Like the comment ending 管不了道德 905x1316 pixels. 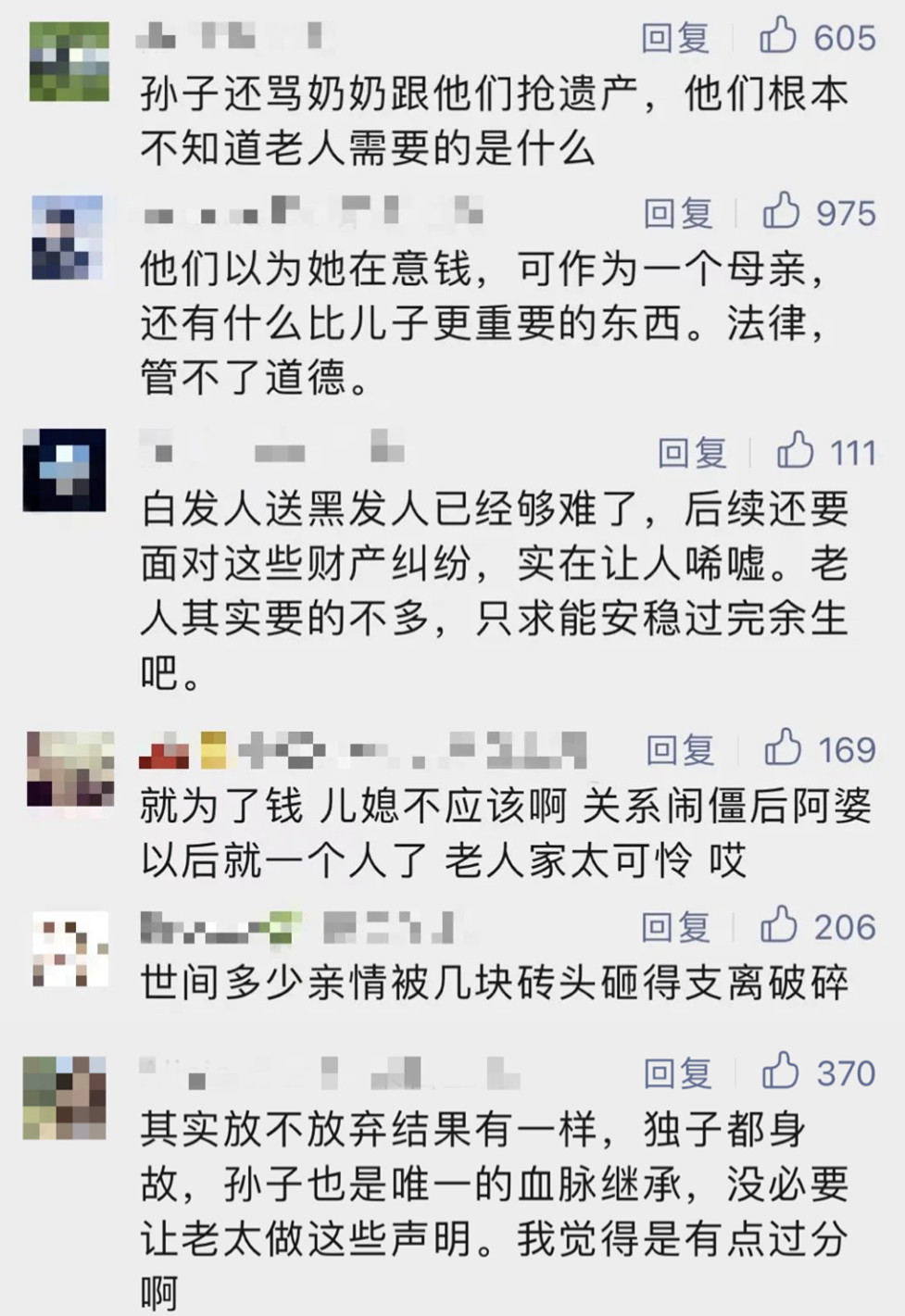(781, 212)
